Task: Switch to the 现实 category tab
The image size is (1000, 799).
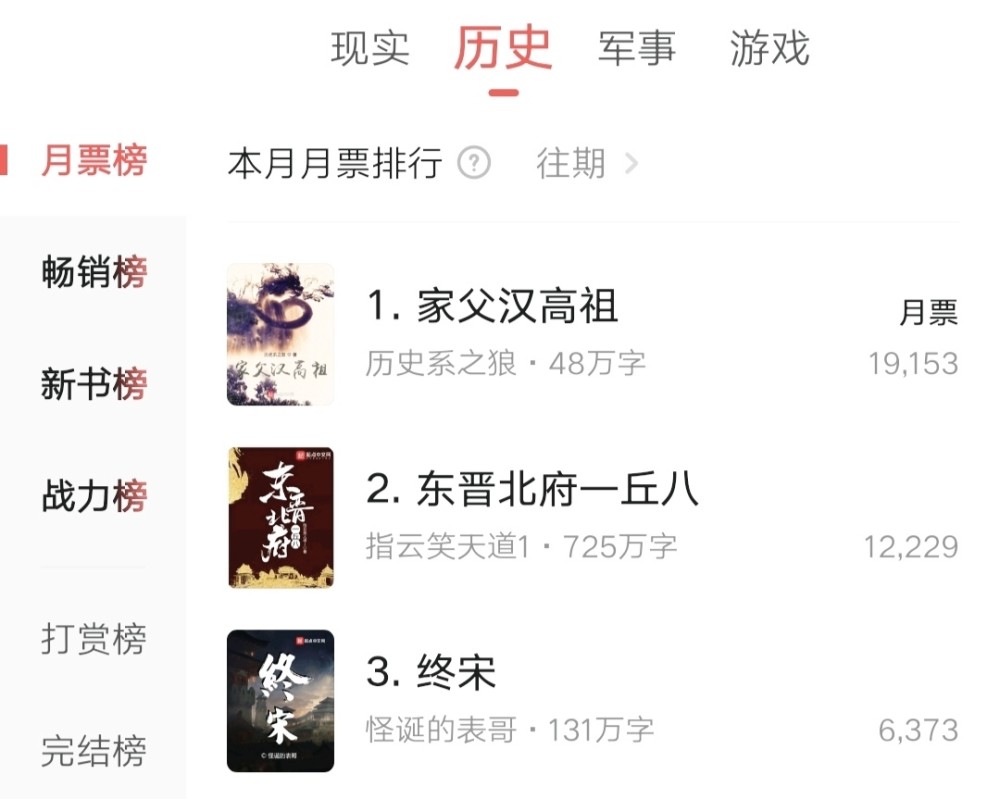Action: 370,48
